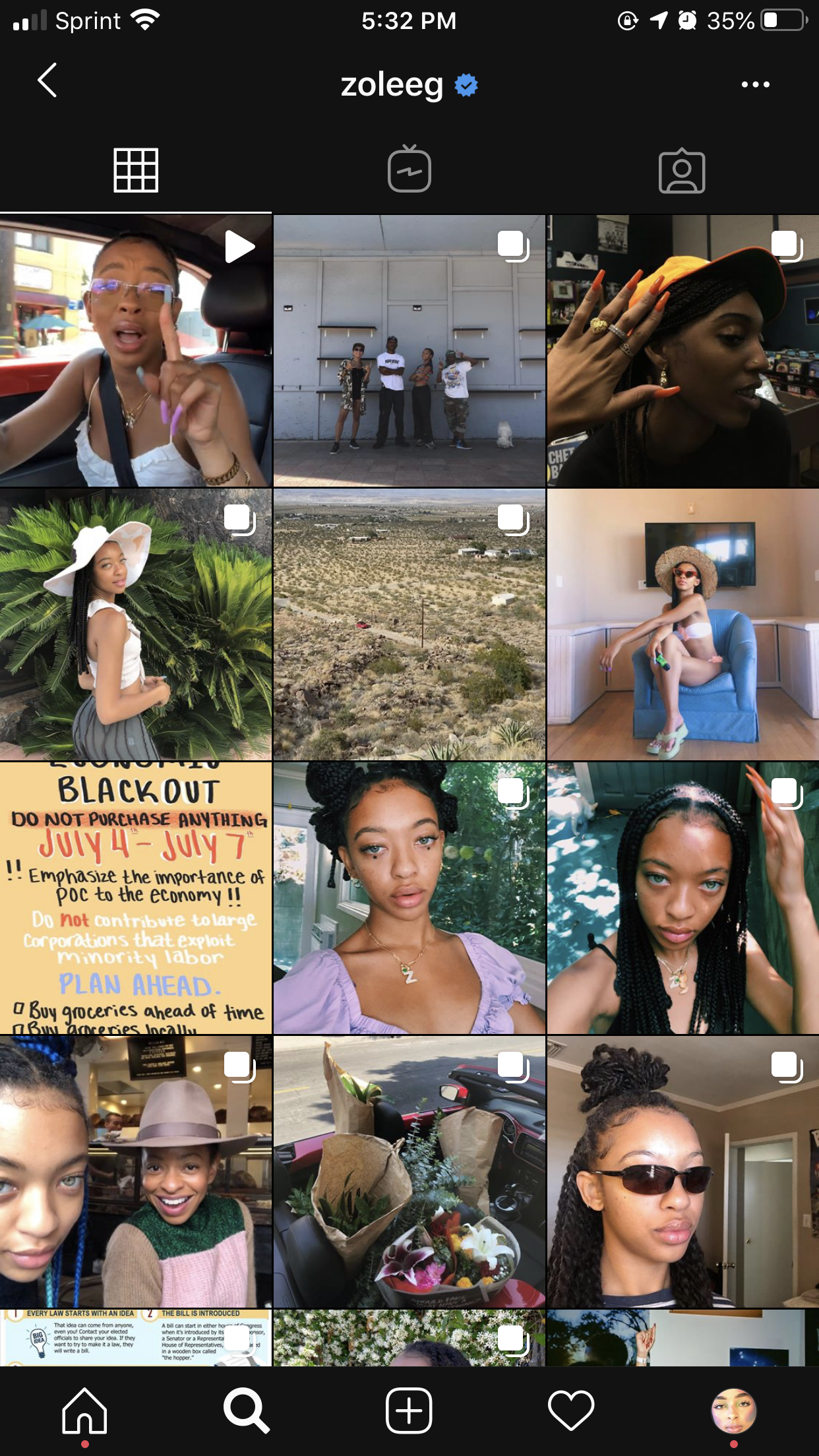Go back from the zoleeg profile

47,81
